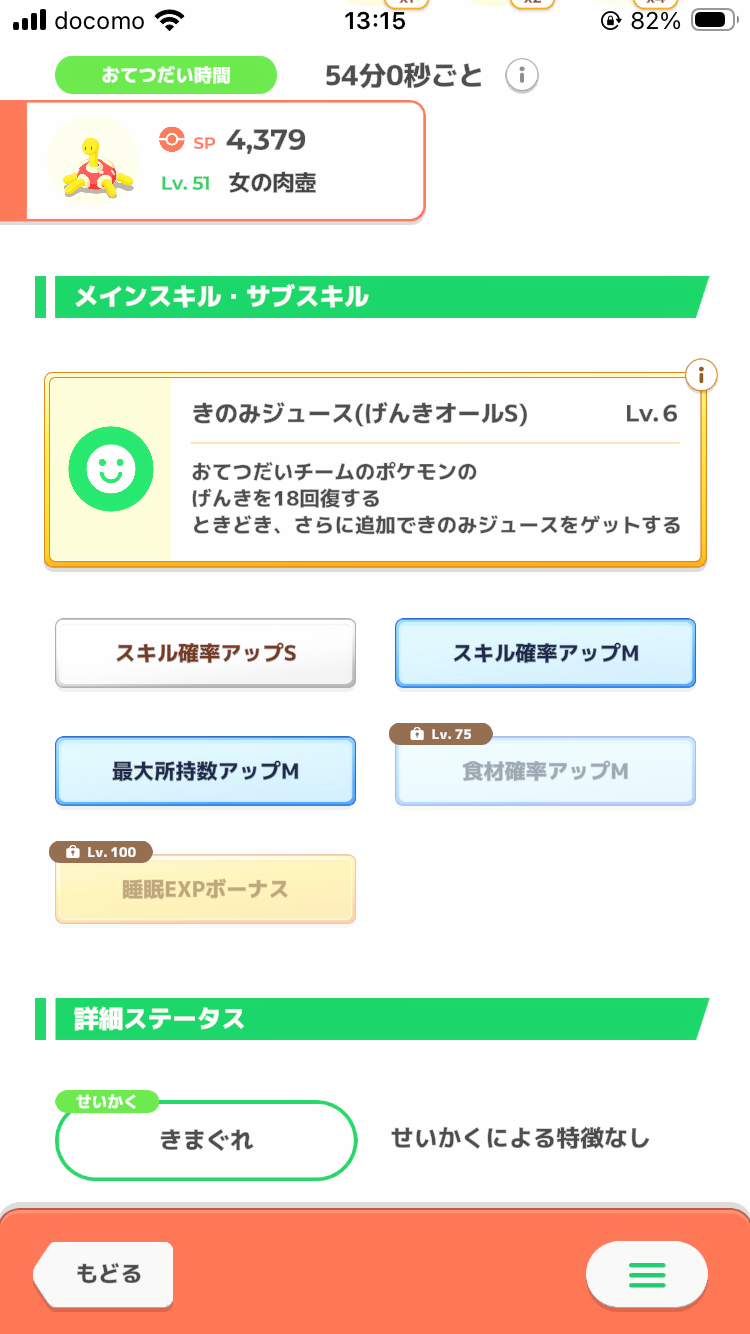Tap the スキル確率アップS sub skill

tap(205, 653)
